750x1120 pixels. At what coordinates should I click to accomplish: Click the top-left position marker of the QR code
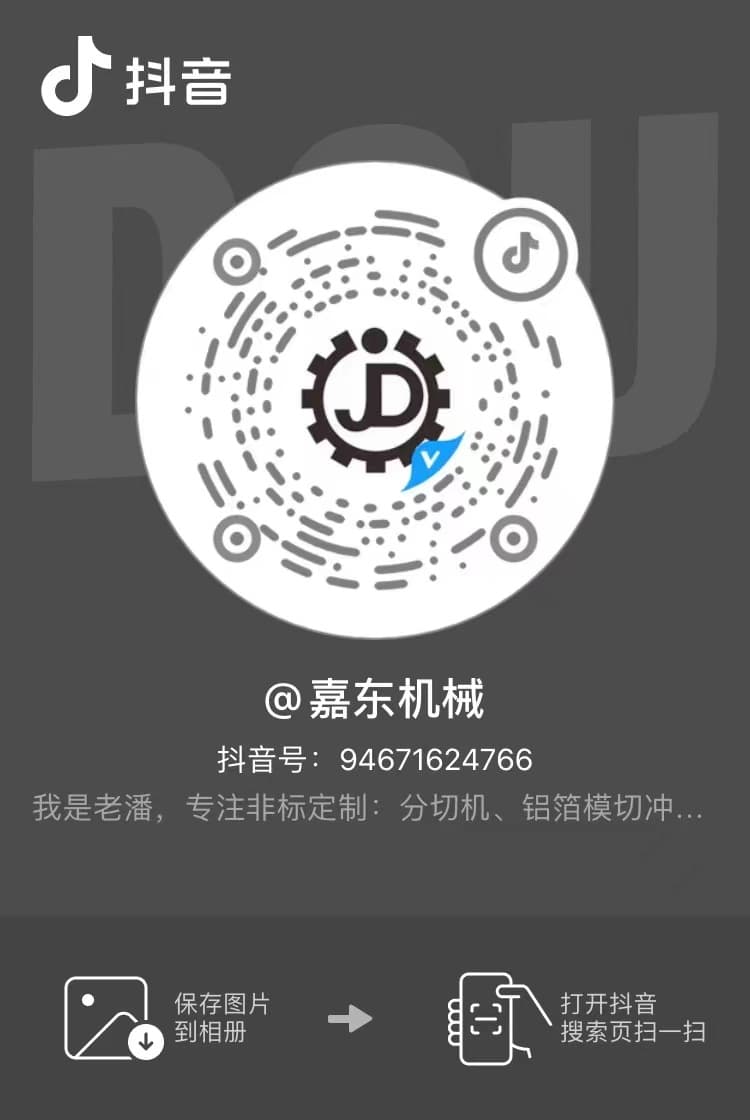point(237,263)
